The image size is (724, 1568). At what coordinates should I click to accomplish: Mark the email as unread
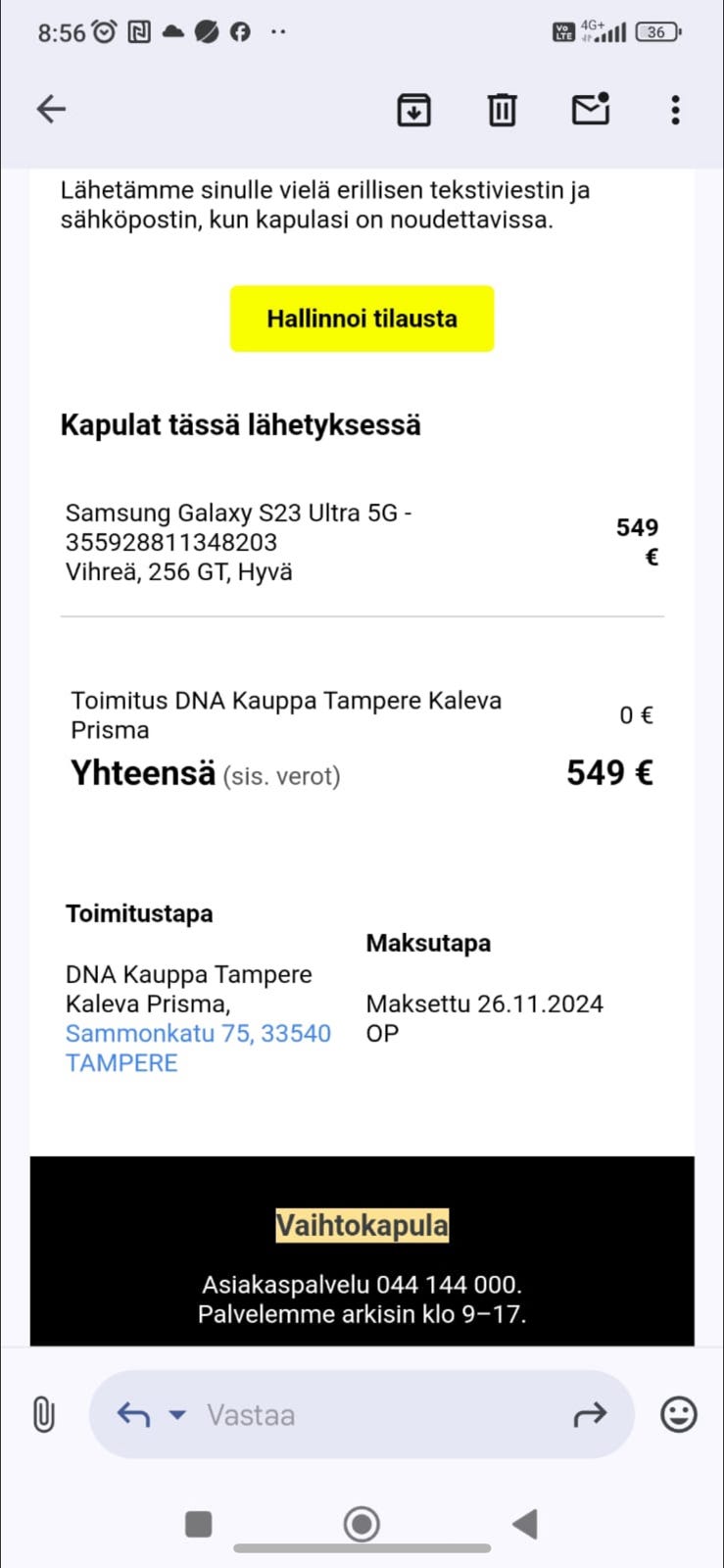point(589,110)
